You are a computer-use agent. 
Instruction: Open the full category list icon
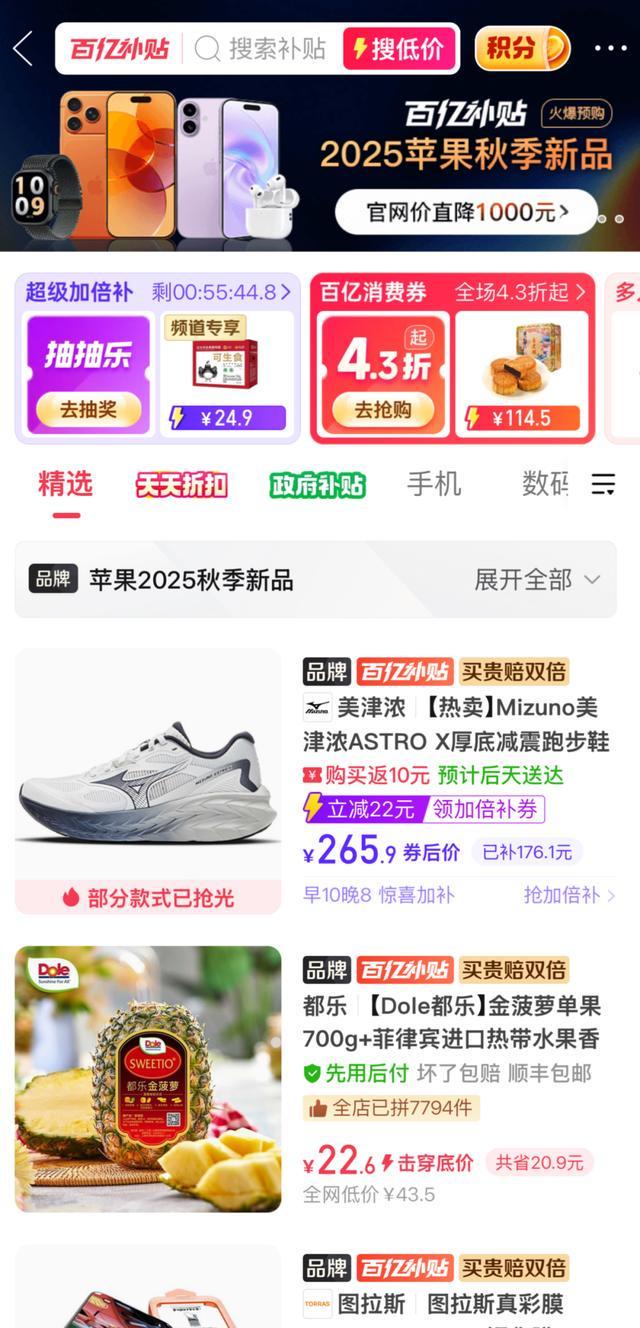pyautogui.click(x=603, y=485)
